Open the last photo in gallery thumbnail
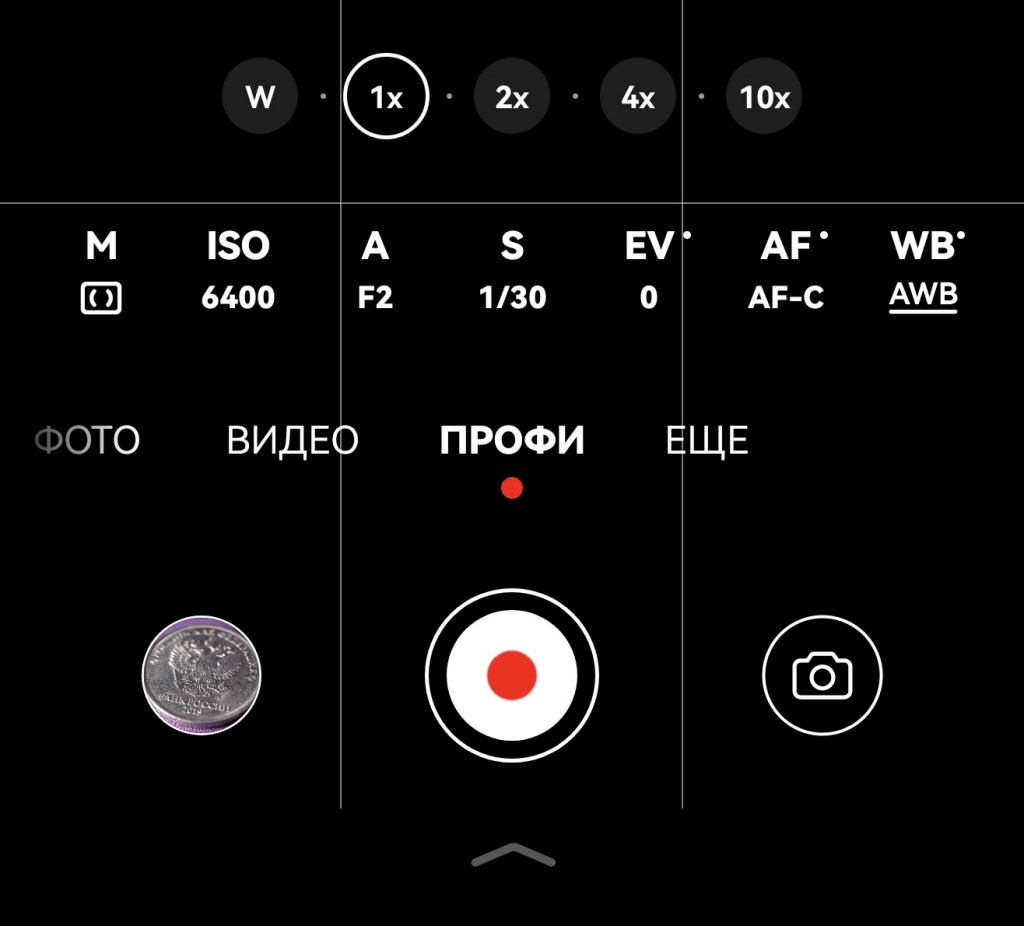The image size is (1024, 926). click(x=203, y=676)
